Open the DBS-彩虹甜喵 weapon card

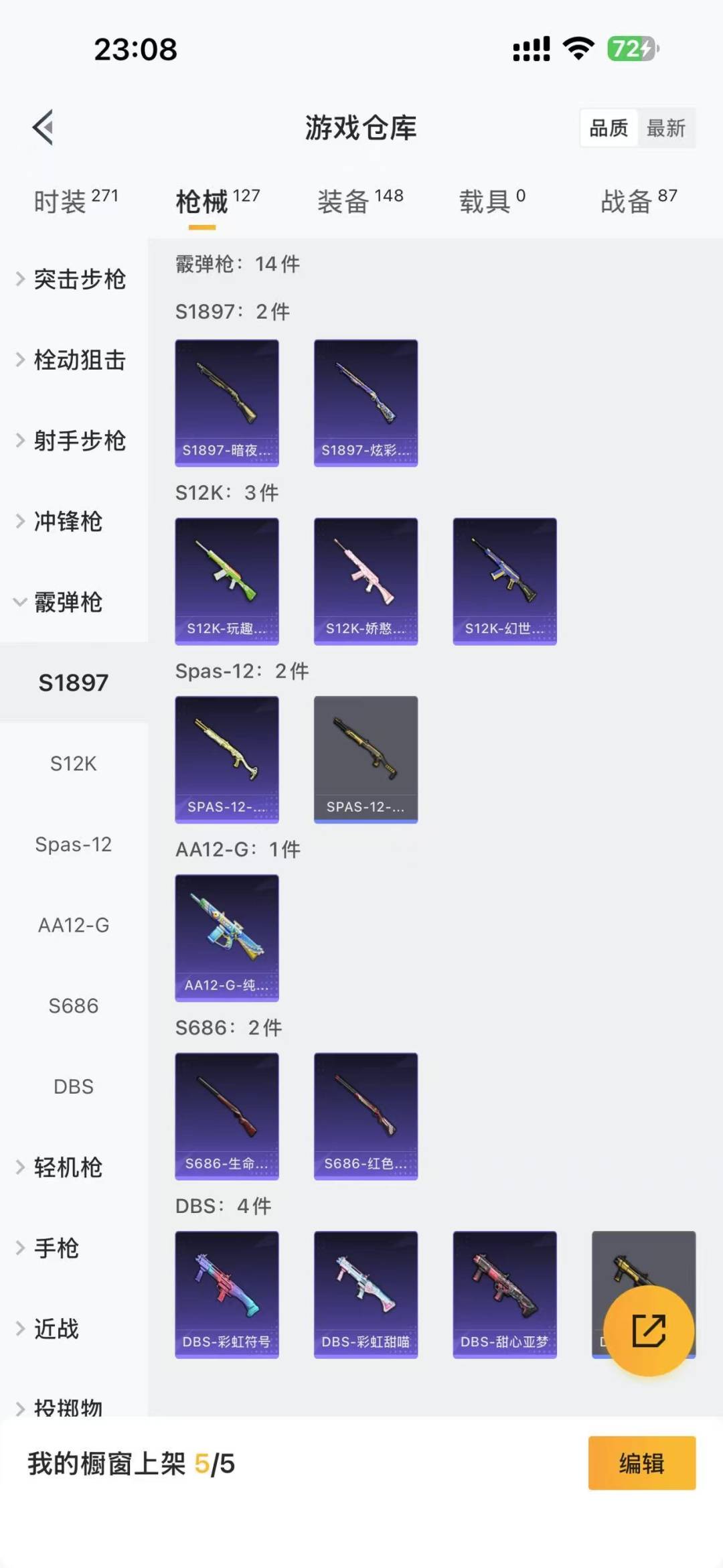coord(366,1294)
